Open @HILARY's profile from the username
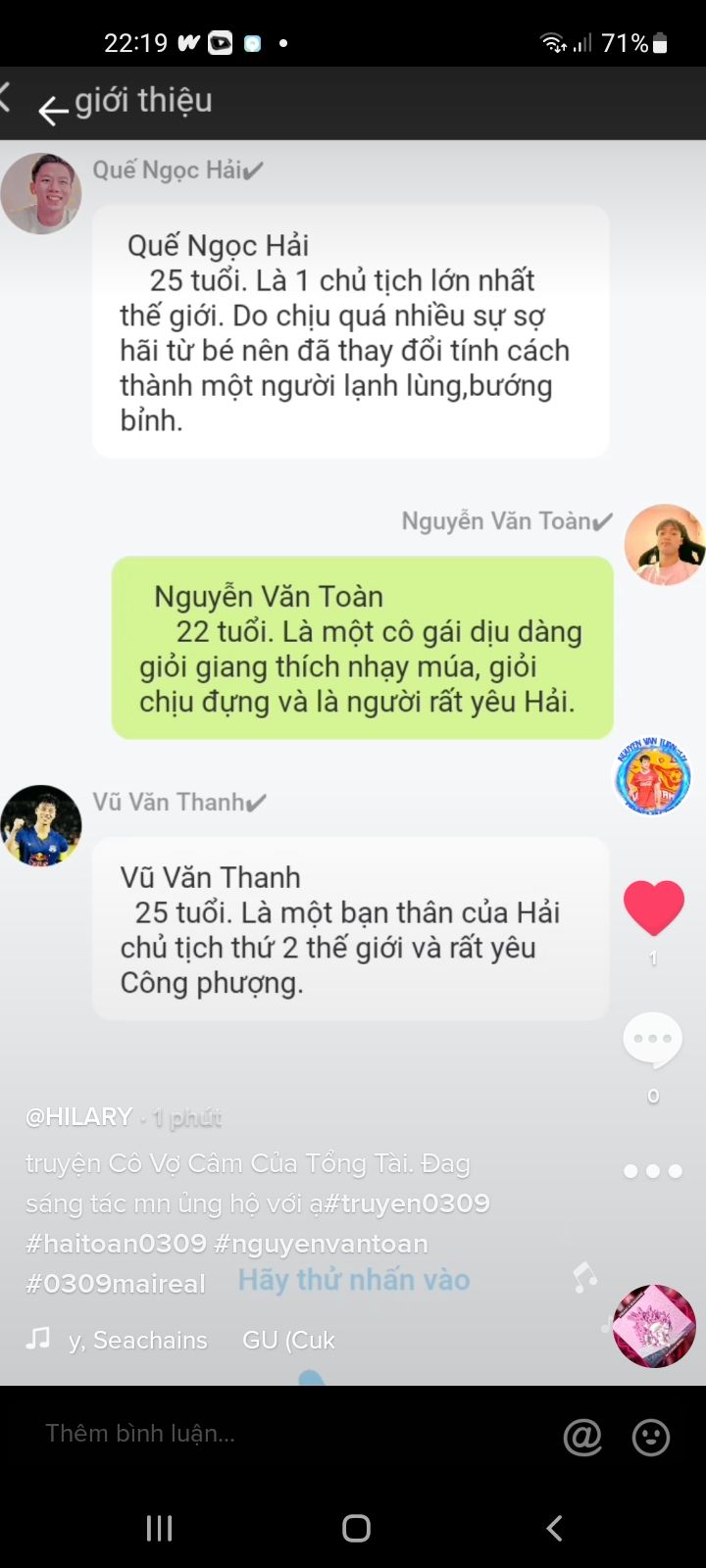 [79, 1117]
